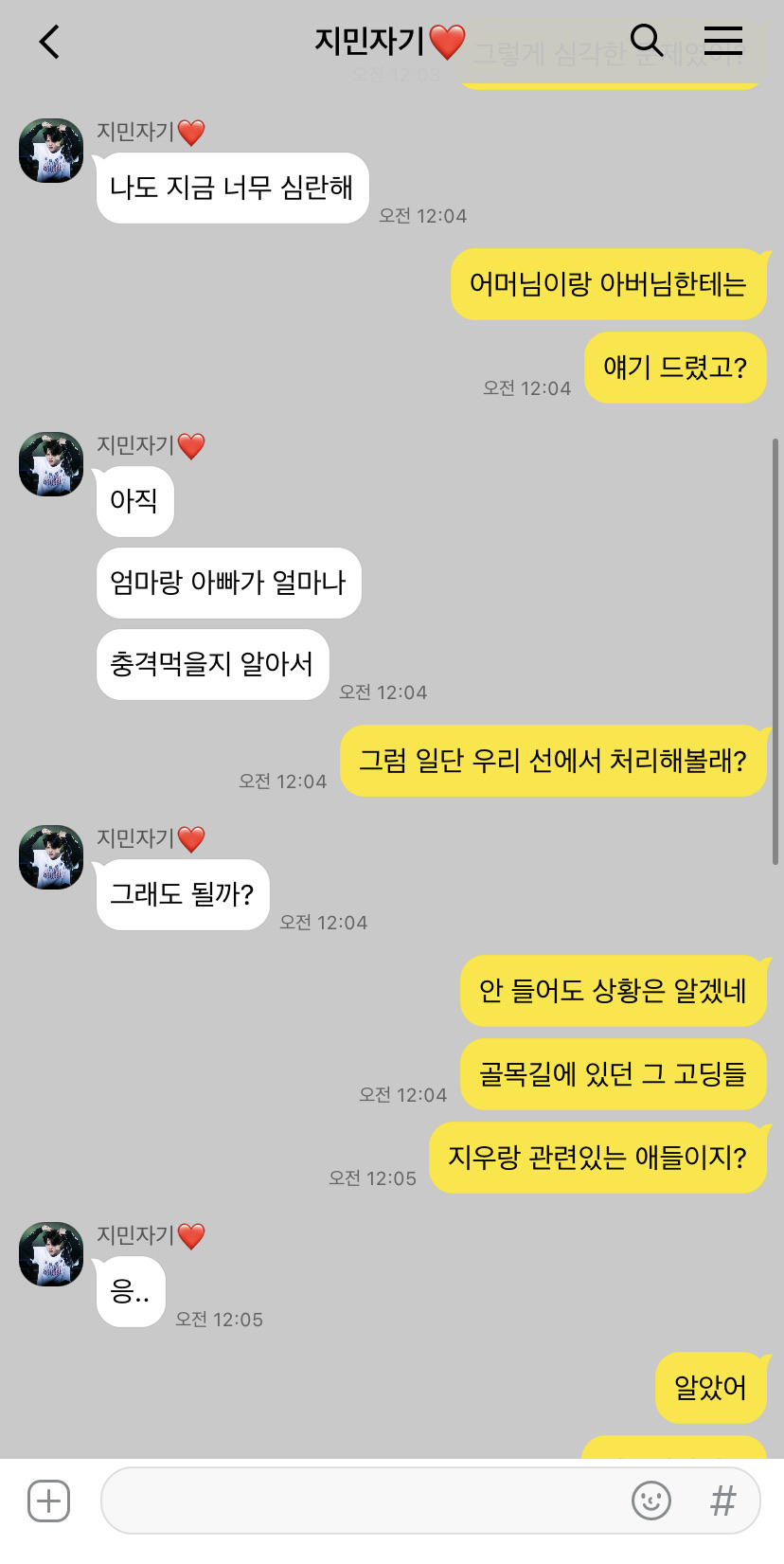Focus the message input field
The image size is (784, 1564).
pos(365,1501)
